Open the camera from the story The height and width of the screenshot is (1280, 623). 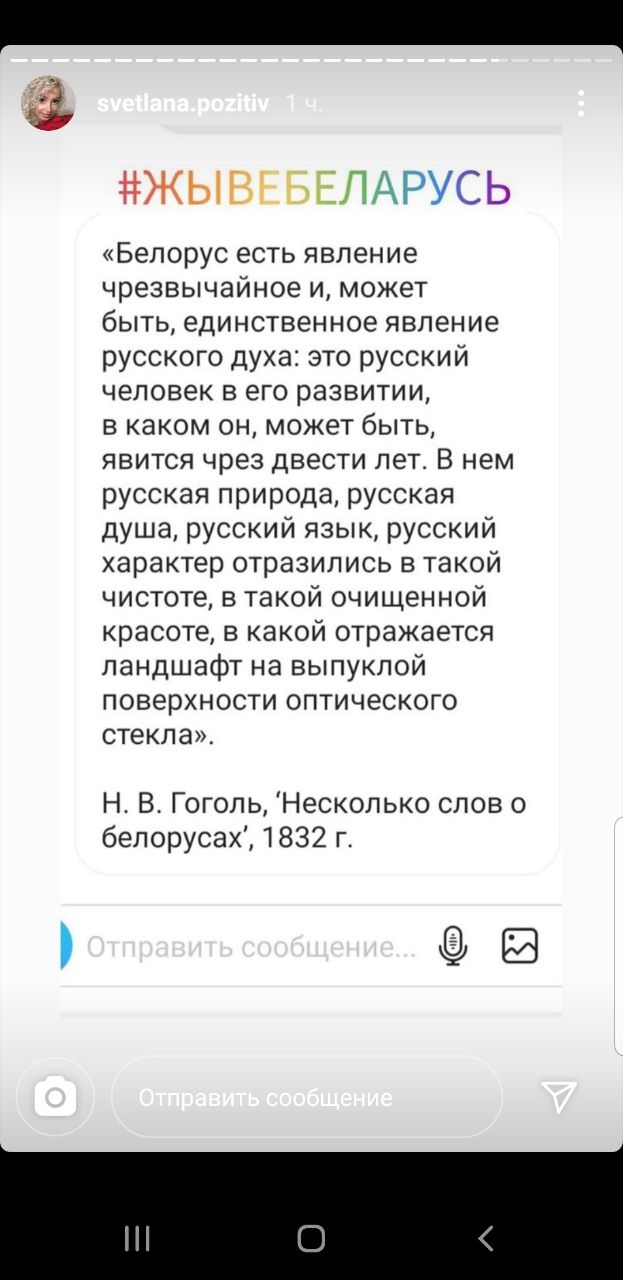point(55,1097)
